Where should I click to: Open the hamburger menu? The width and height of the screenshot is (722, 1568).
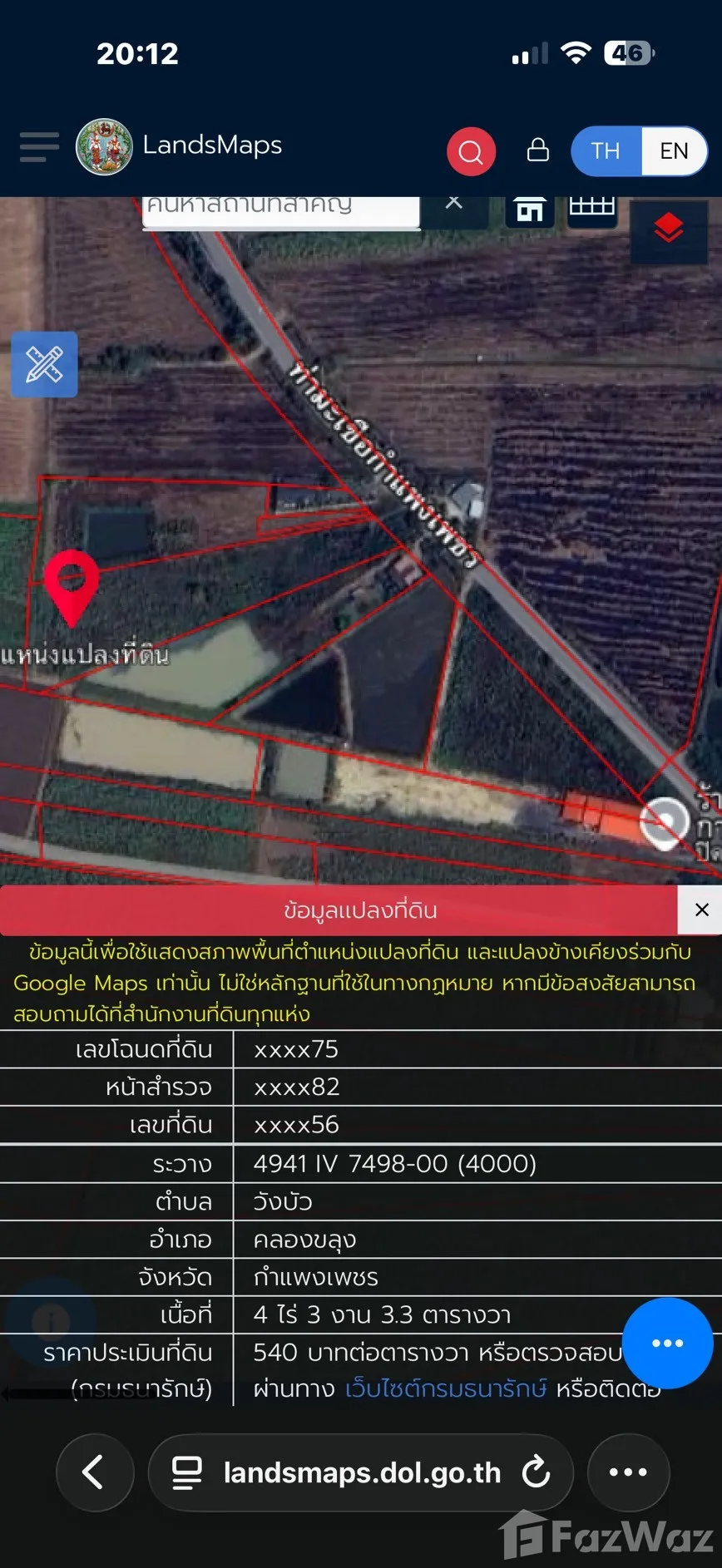point(39,147)
